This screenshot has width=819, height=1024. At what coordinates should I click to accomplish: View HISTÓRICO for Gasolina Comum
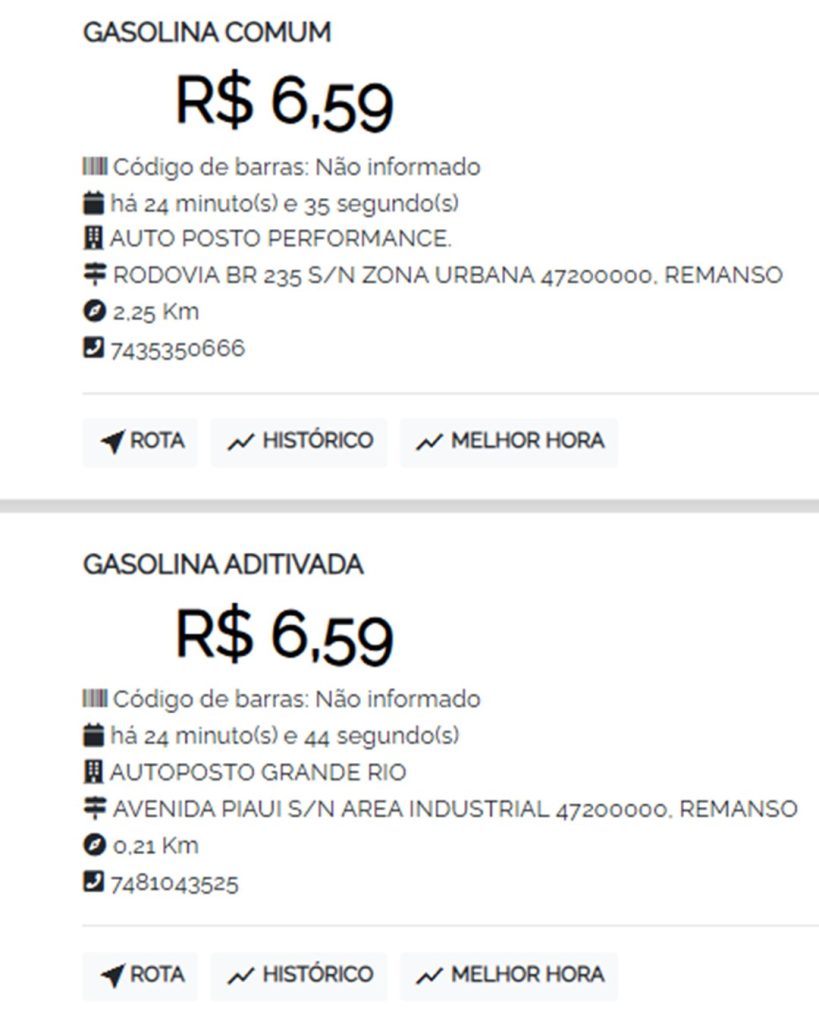click(x=299, y=441)
